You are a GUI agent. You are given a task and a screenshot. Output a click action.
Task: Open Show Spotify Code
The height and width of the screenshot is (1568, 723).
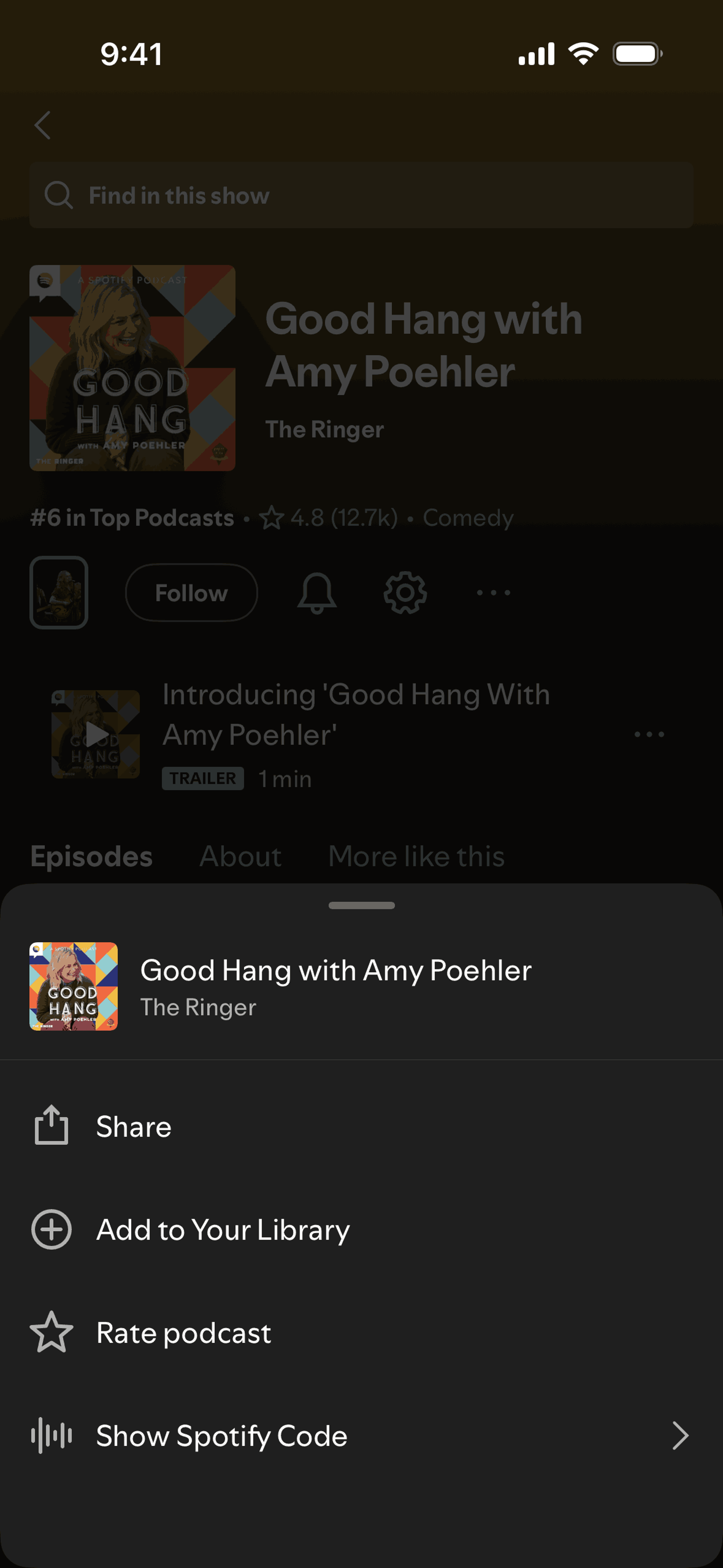pos(361,1435)
